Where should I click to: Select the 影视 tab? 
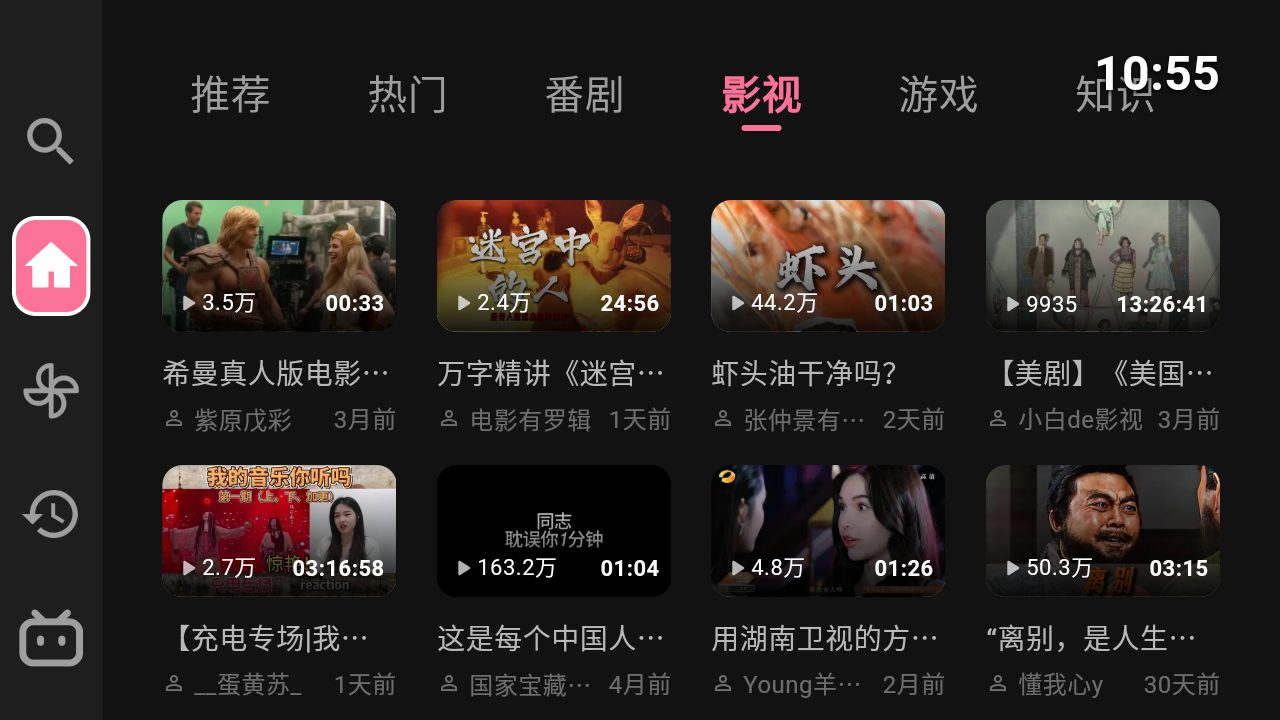(761, 95)
